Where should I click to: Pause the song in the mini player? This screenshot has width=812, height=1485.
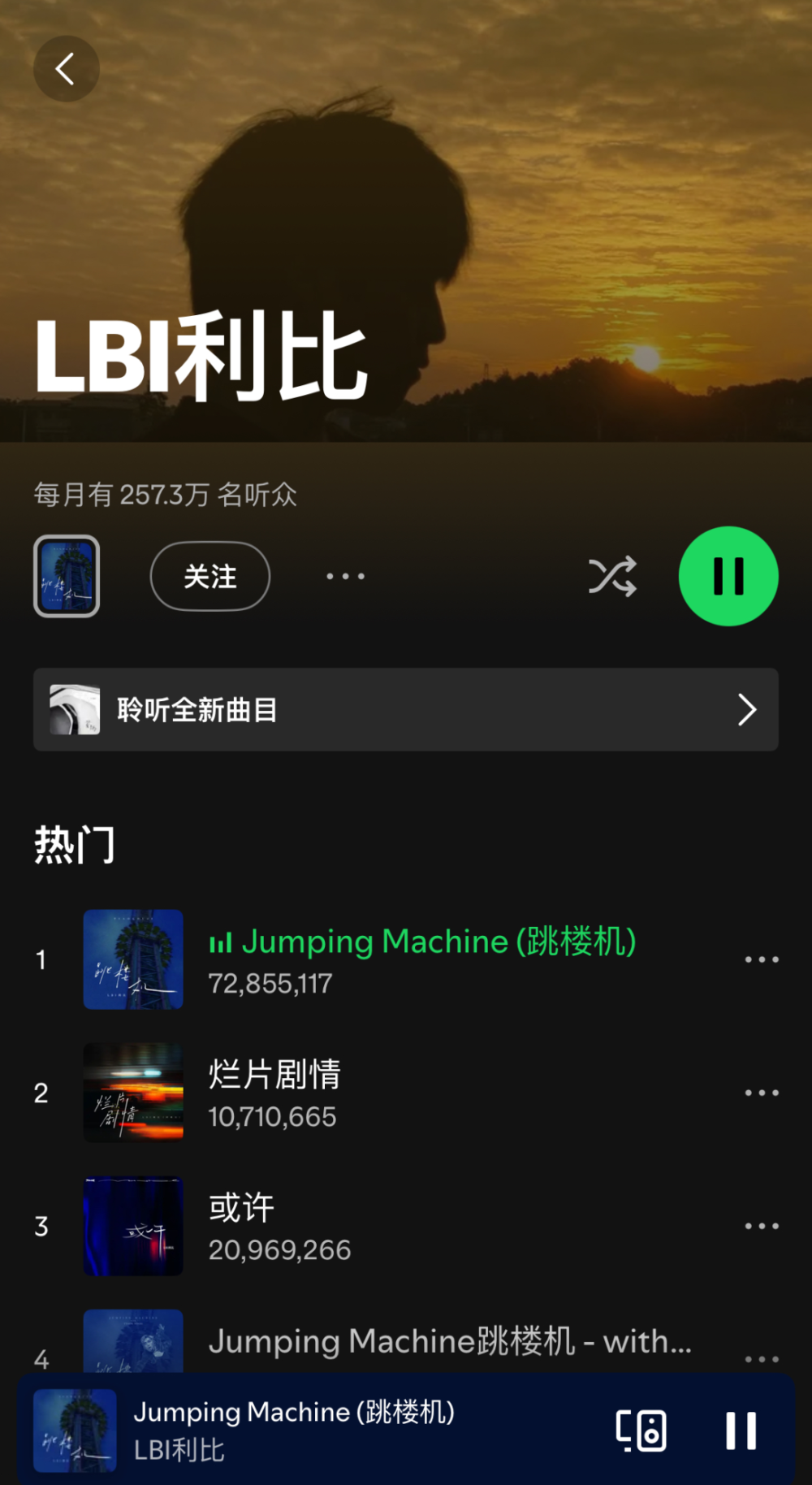tap(741, 1431)
